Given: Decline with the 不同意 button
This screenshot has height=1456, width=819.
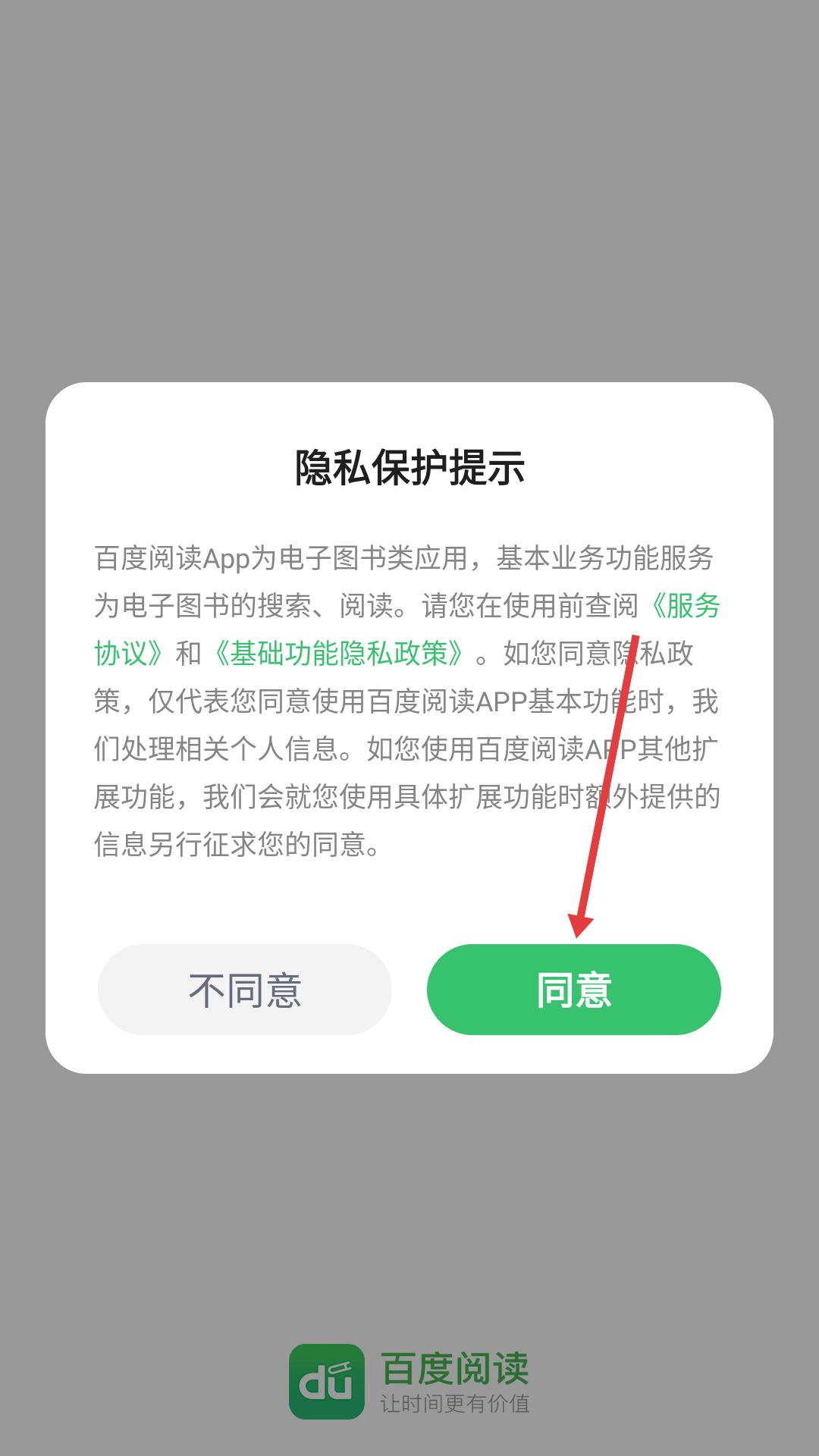Looking at the screenshot, I should [245, 989].
